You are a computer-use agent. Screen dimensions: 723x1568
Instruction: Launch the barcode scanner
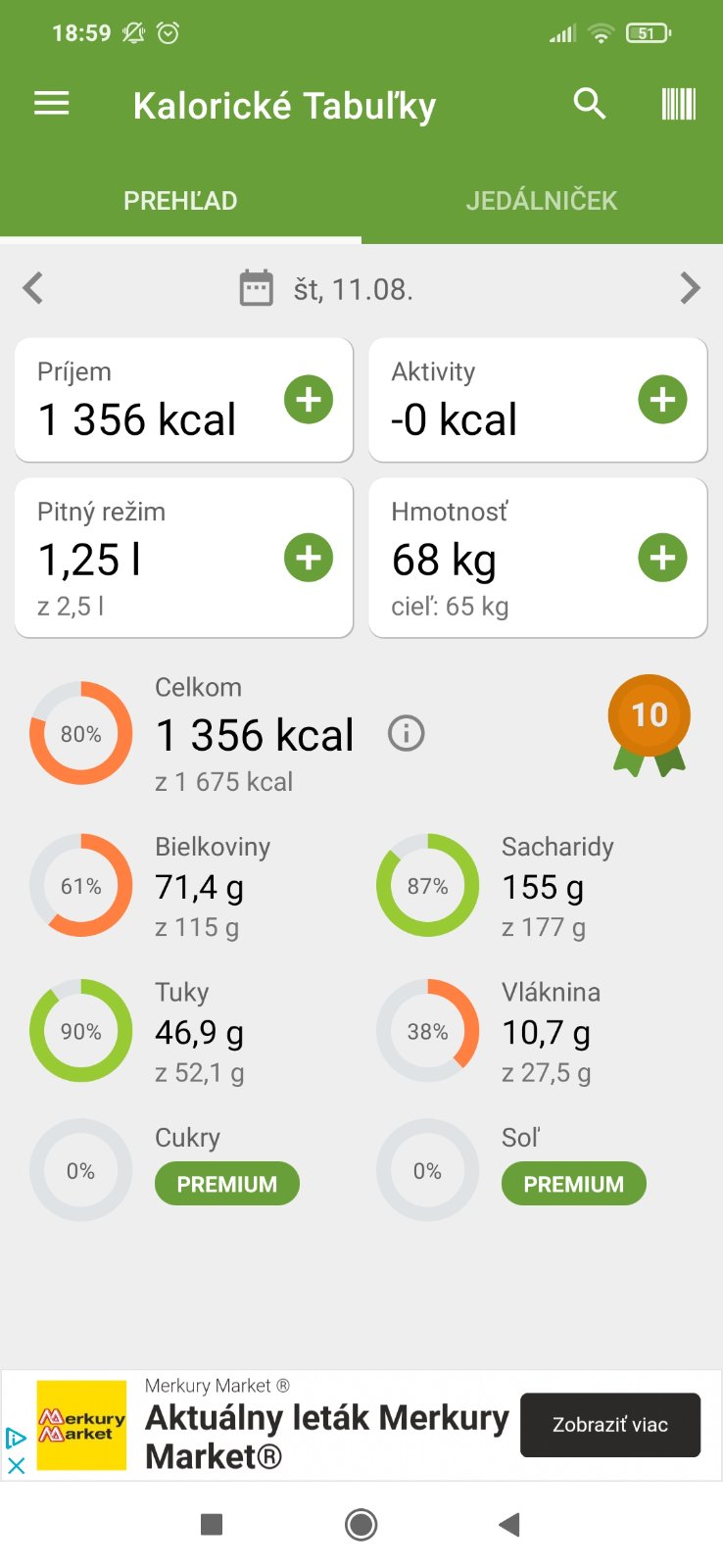(678, 104)
